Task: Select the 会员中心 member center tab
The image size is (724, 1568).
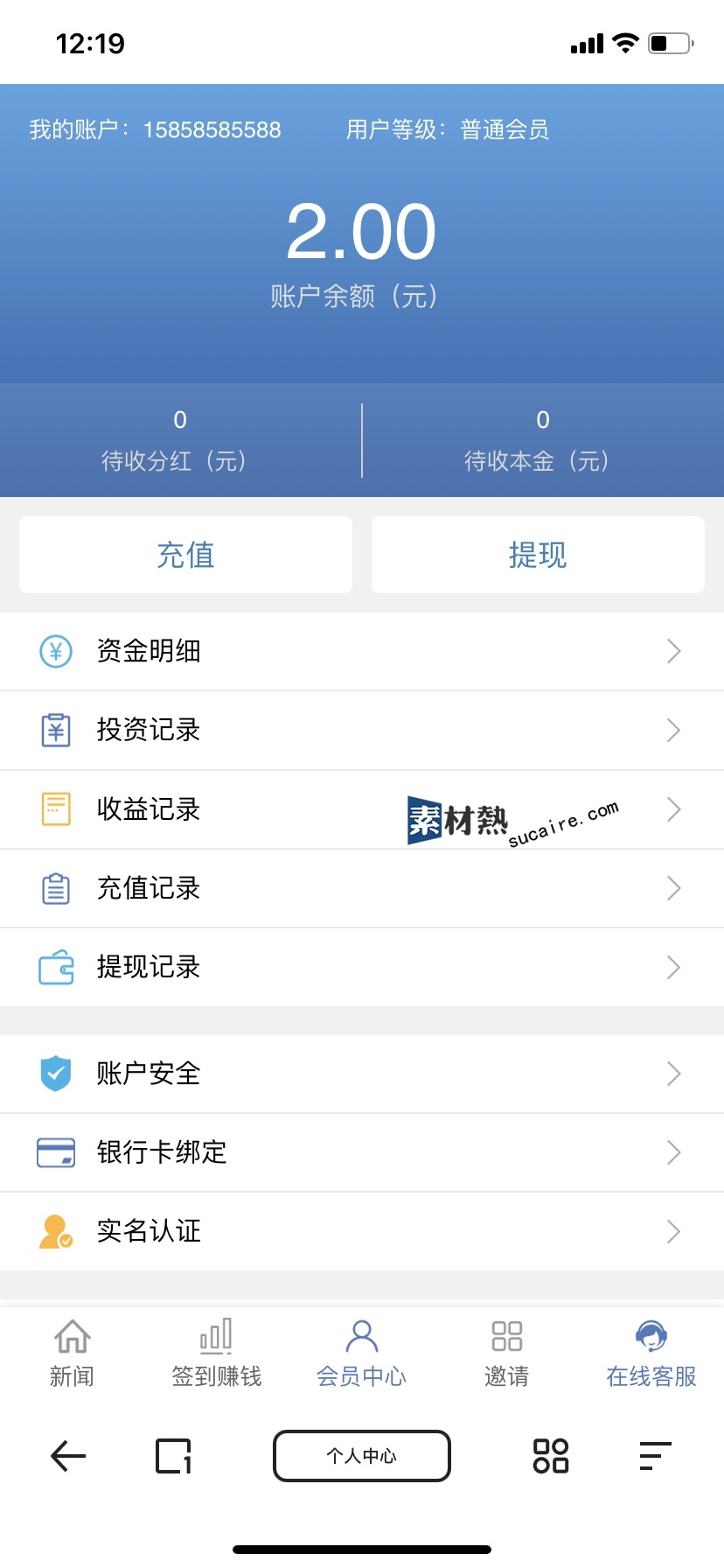Action: coord(361,1354)
